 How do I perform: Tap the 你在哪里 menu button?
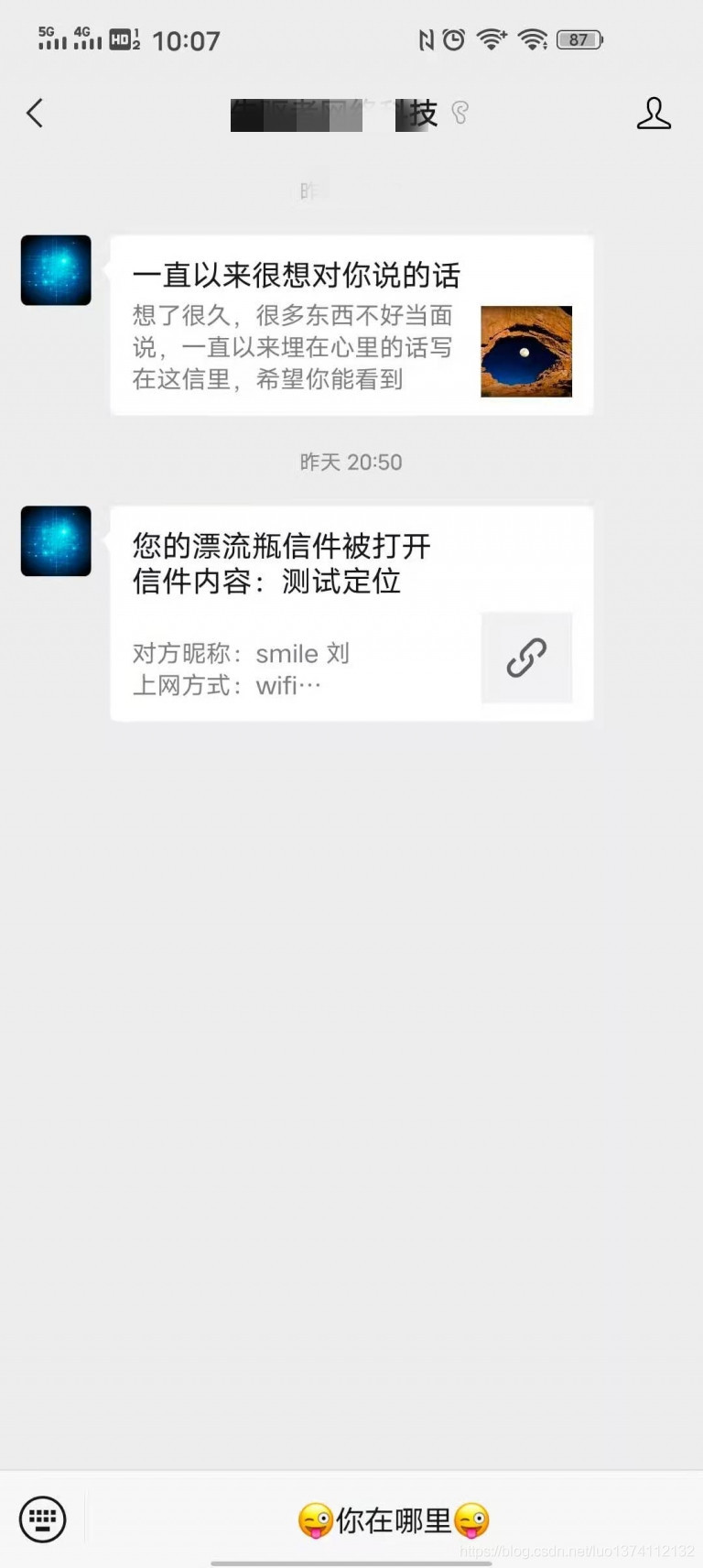(x=394, y=1520)
